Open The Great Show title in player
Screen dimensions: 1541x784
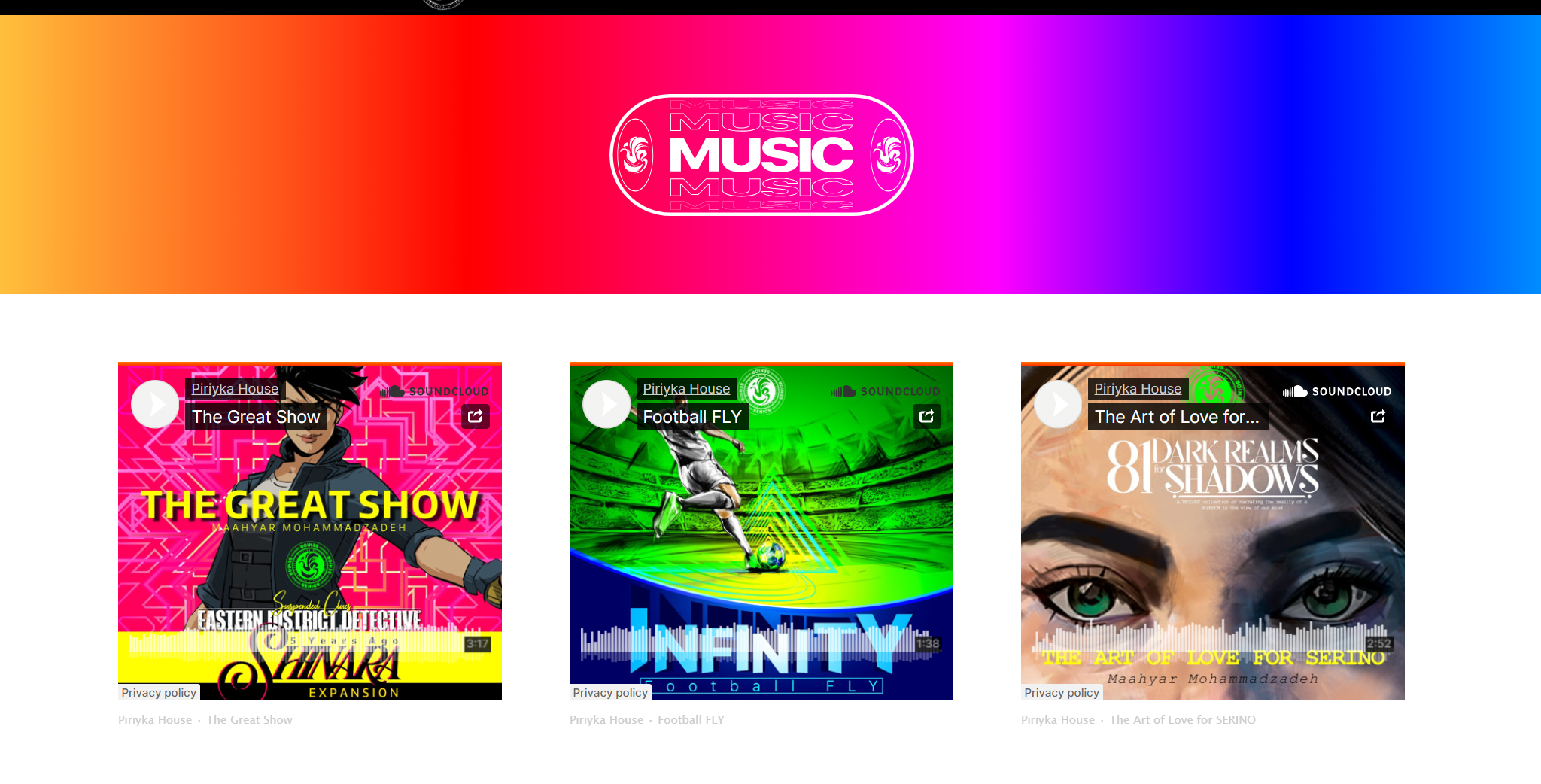[256, 417]
